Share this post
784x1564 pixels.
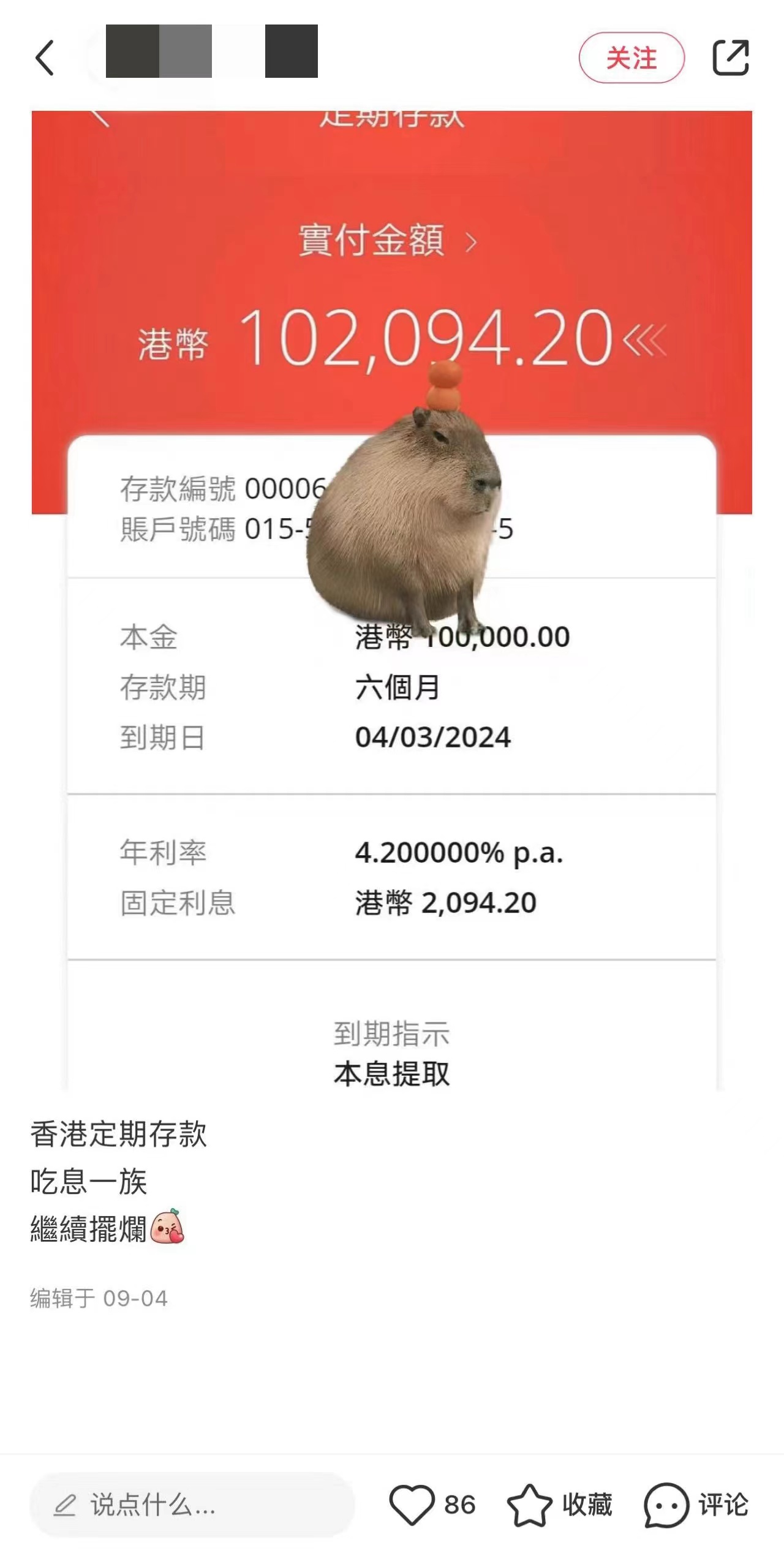731,58
